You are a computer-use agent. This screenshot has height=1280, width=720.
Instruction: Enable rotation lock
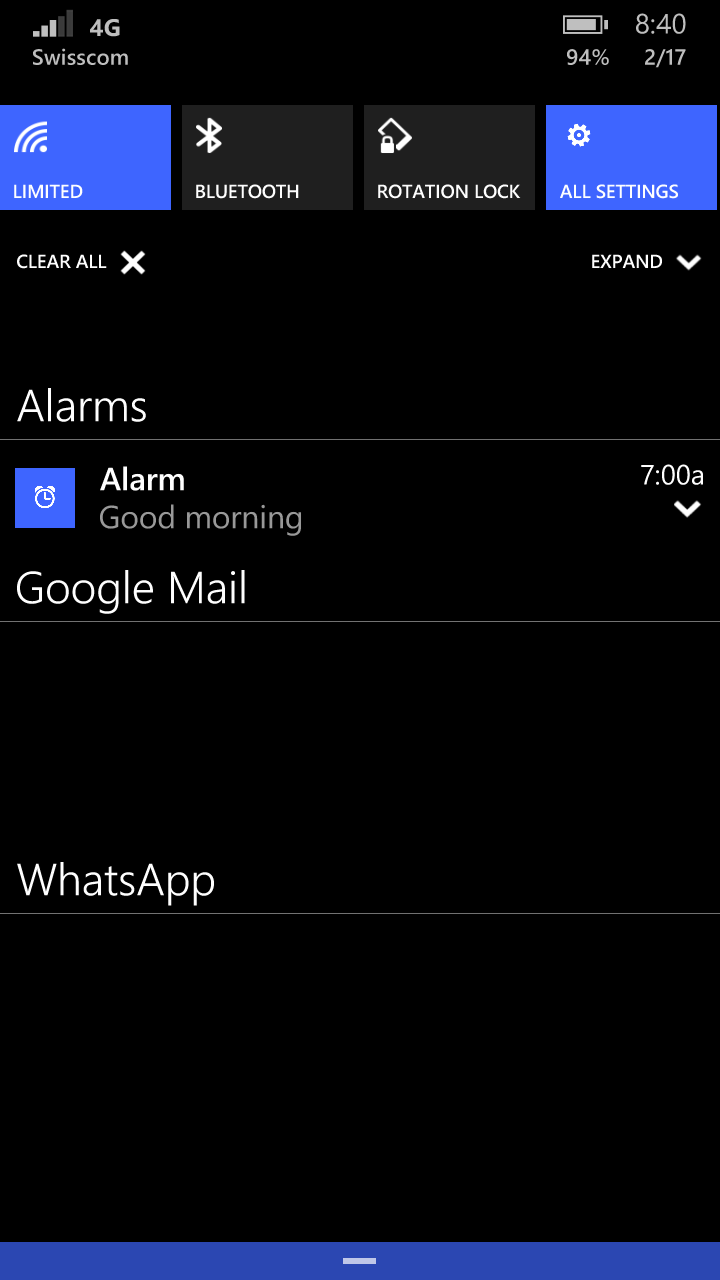(449, 157)
